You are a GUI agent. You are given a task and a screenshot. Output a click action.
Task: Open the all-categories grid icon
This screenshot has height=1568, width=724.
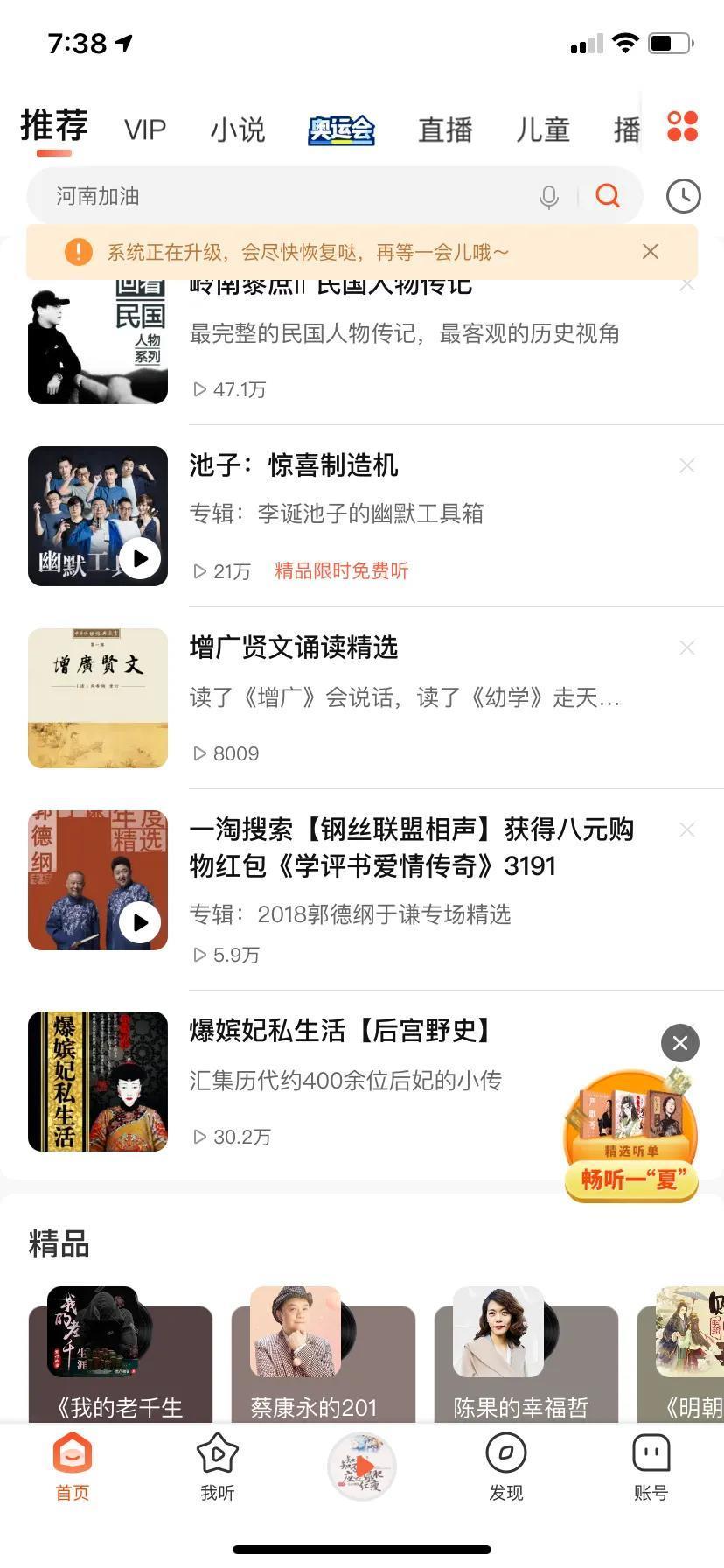682,126
